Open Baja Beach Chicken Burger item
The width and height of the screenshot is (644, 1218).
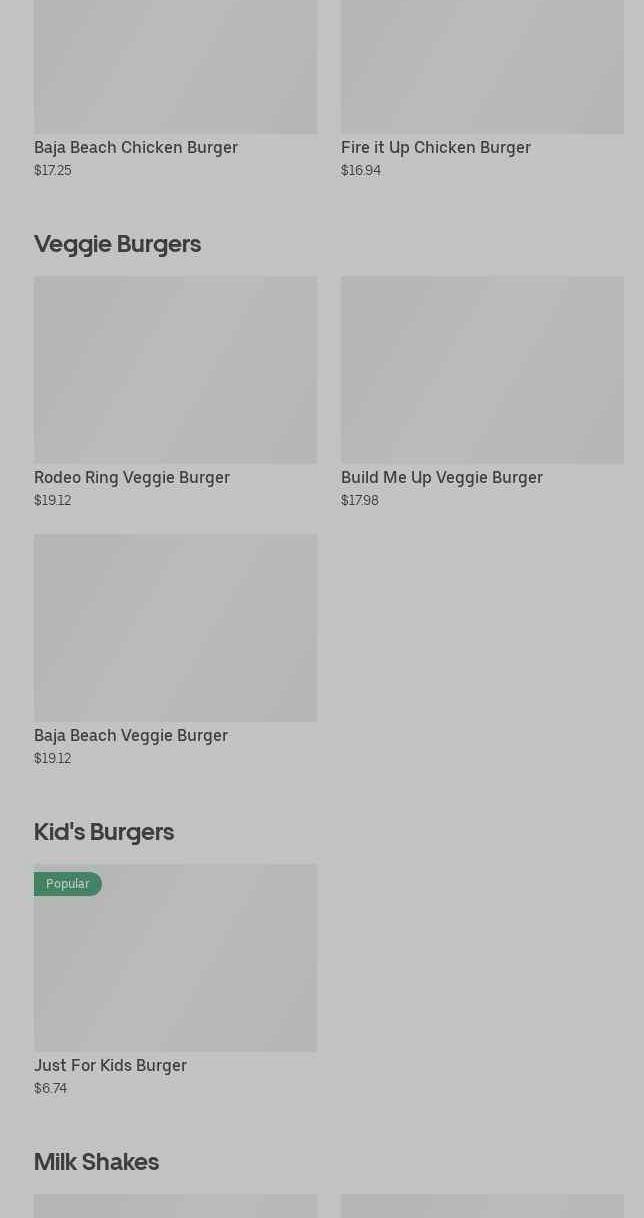[x=175, y=90]
